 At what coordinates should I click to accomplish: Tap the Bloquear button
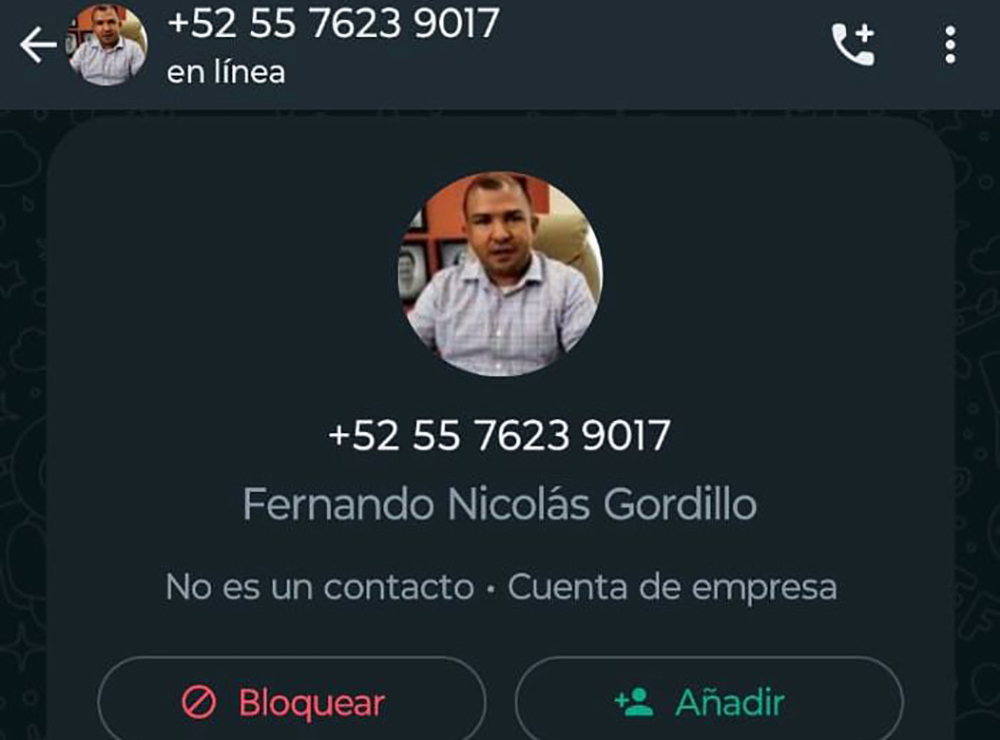click(291, 702)
